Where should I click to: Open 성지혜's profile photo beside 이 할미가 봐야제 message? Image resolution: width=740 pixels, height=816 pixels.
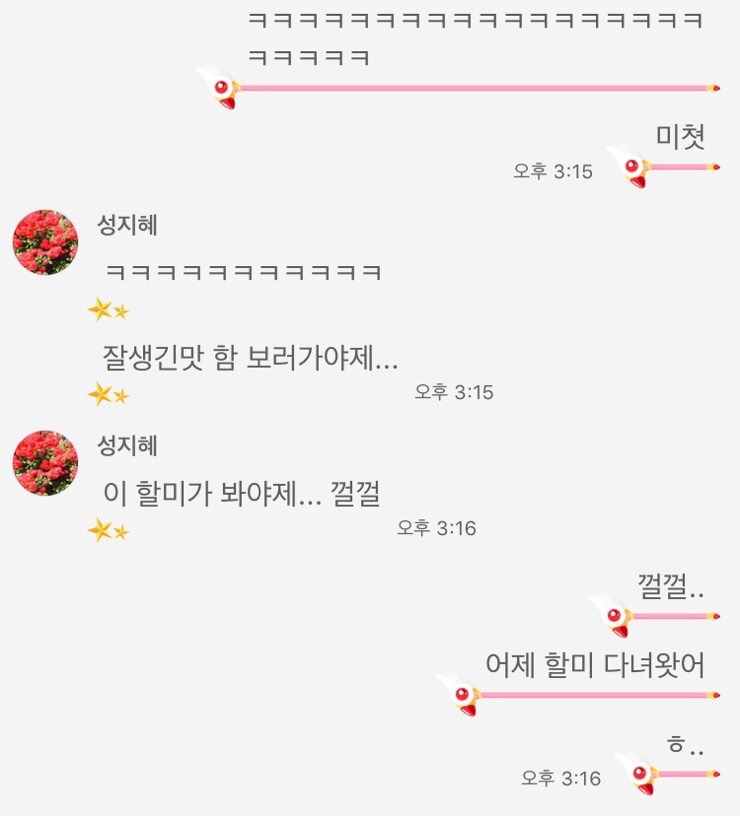point(45,463)
